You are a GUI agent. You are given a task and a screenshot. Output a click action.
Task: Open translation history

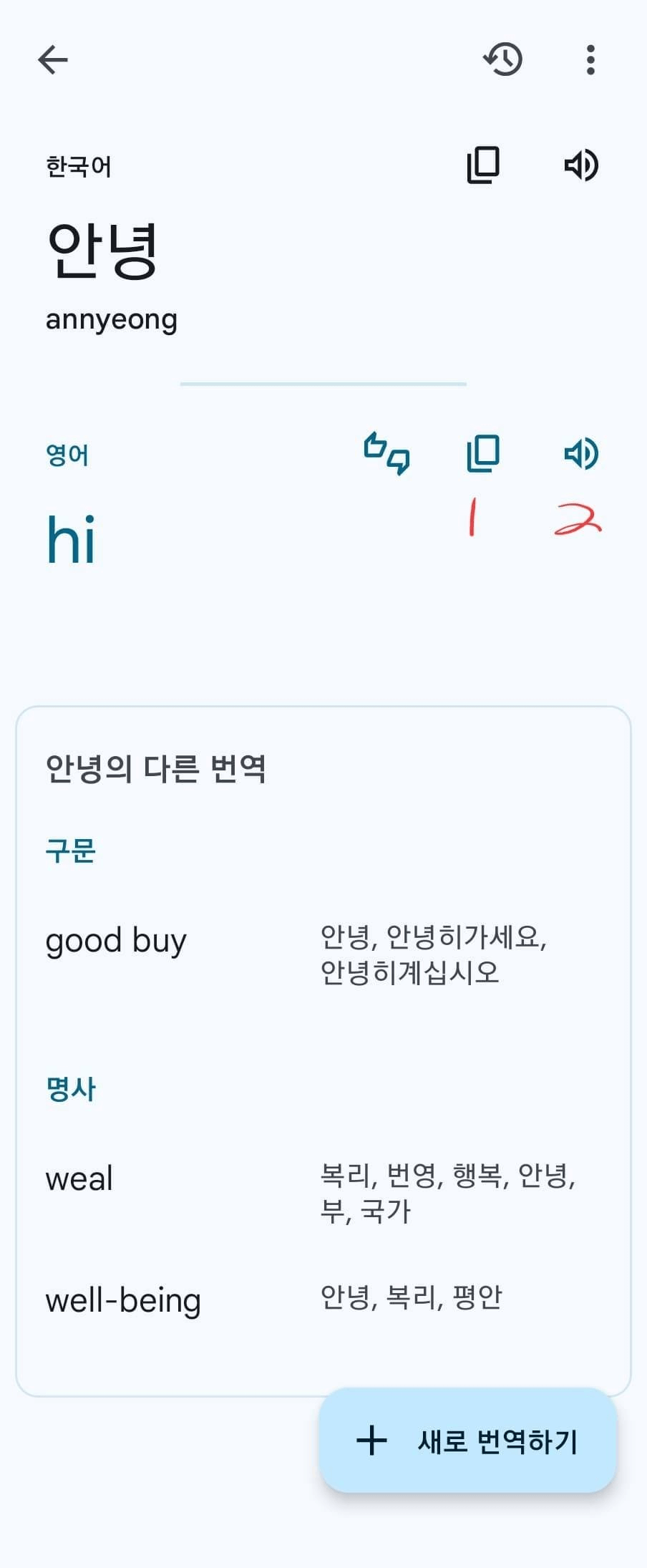point(503,60)
